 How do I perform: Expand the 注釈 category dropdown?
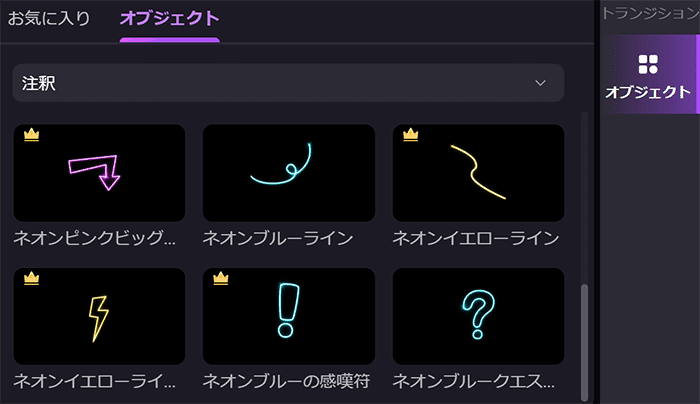click(288, 83)
